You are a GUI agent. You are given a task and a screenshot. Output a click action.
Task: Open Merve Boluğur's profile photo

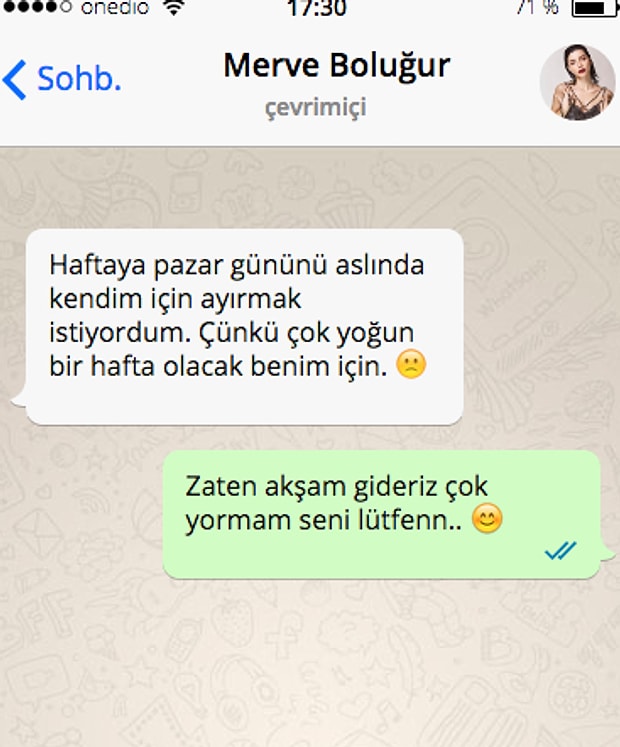click(x=577, y=82)
